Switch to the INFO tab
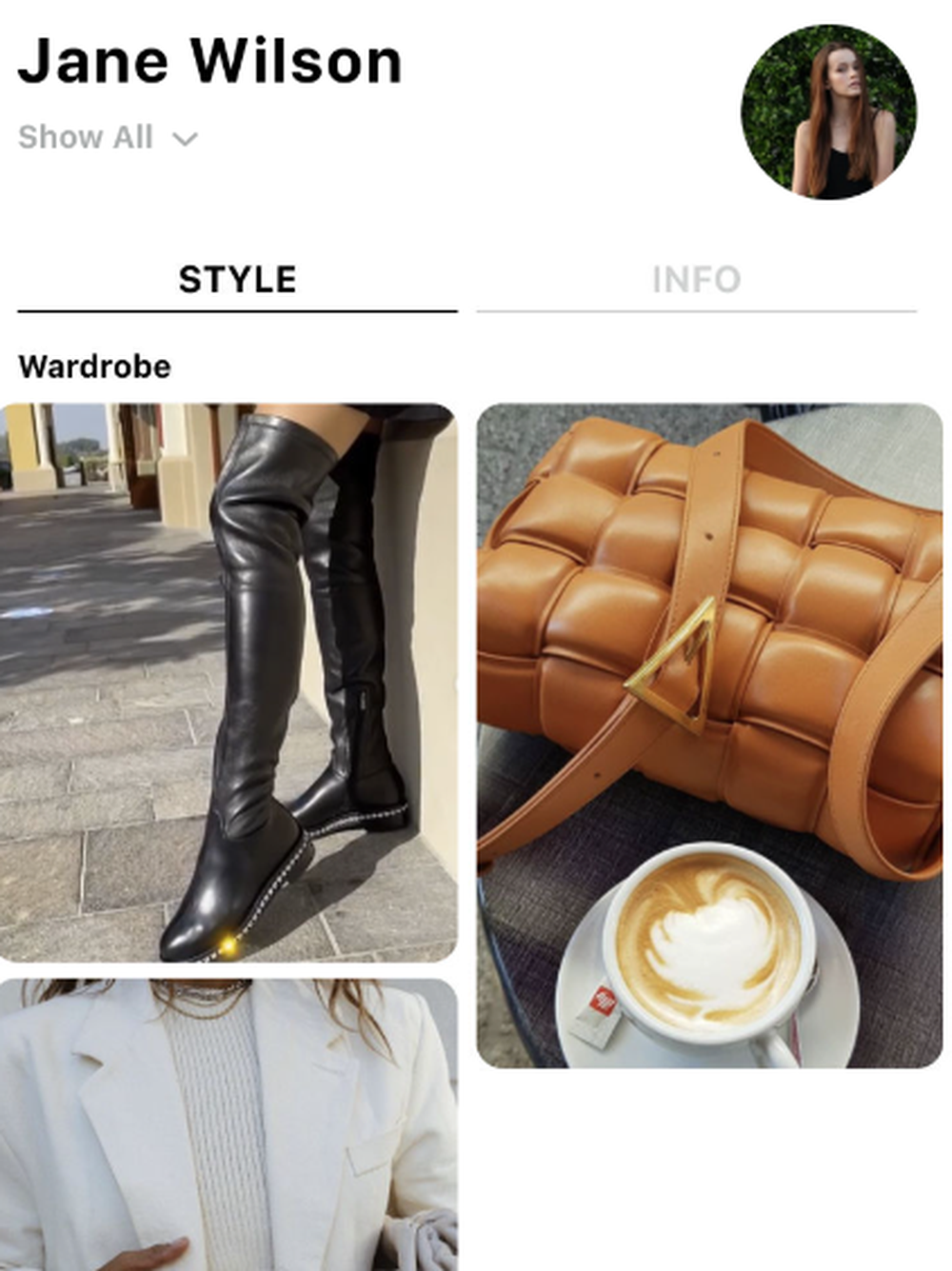This screenshot has height=1271, width=952. [696, 280]
